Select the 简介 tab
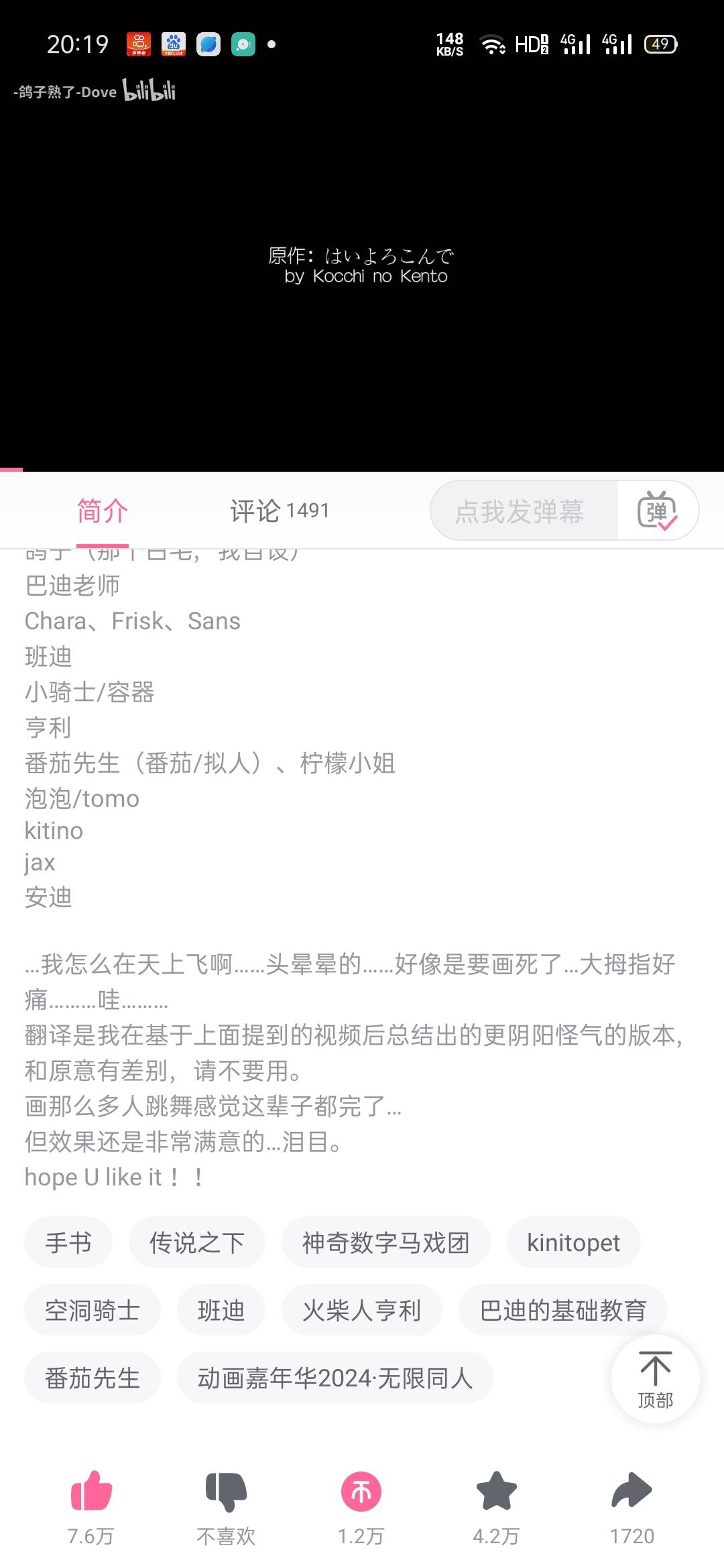 pos(102,511)
